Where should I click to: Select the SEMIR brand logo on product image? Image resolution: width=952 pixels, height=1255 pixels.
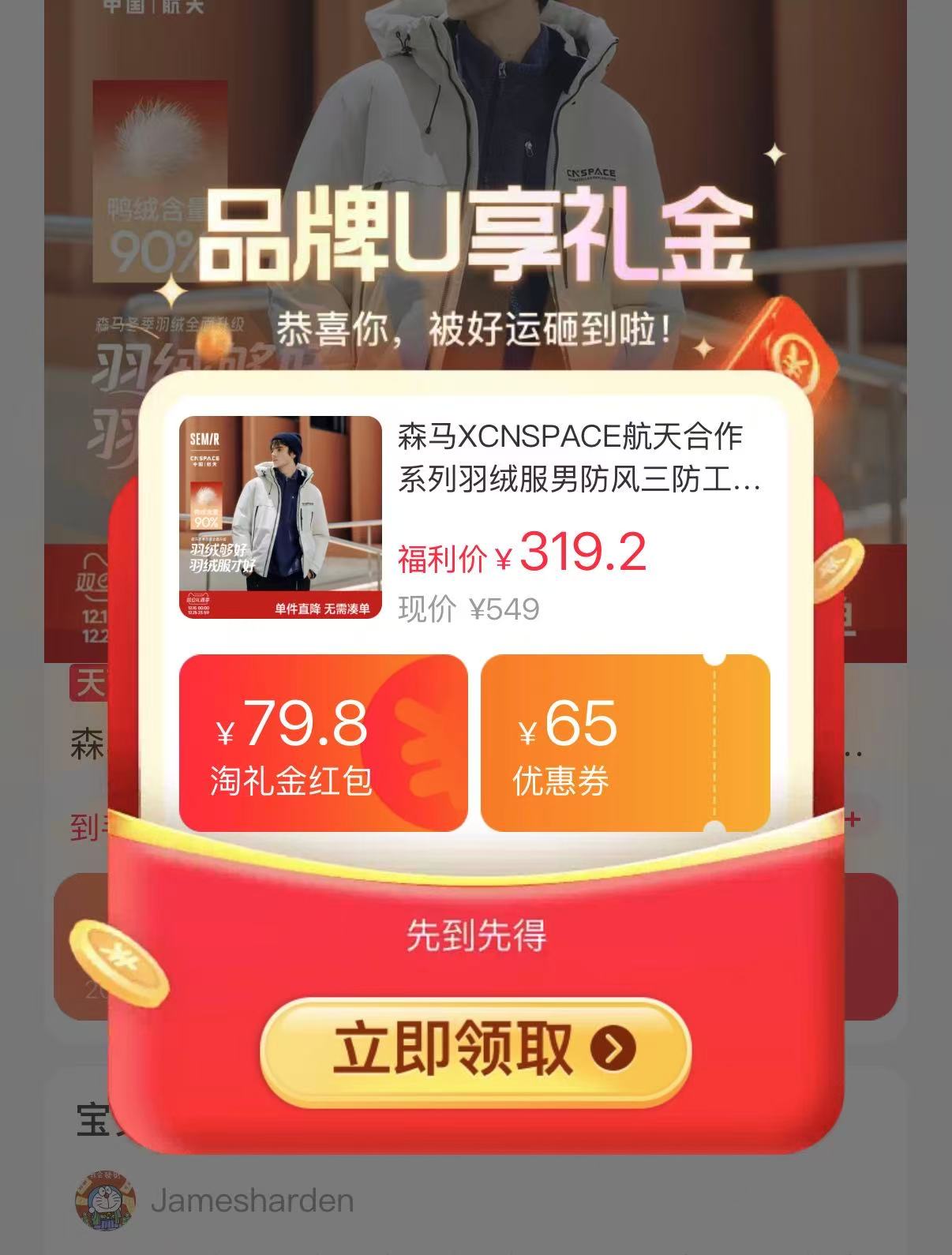[x=204, y=439]
